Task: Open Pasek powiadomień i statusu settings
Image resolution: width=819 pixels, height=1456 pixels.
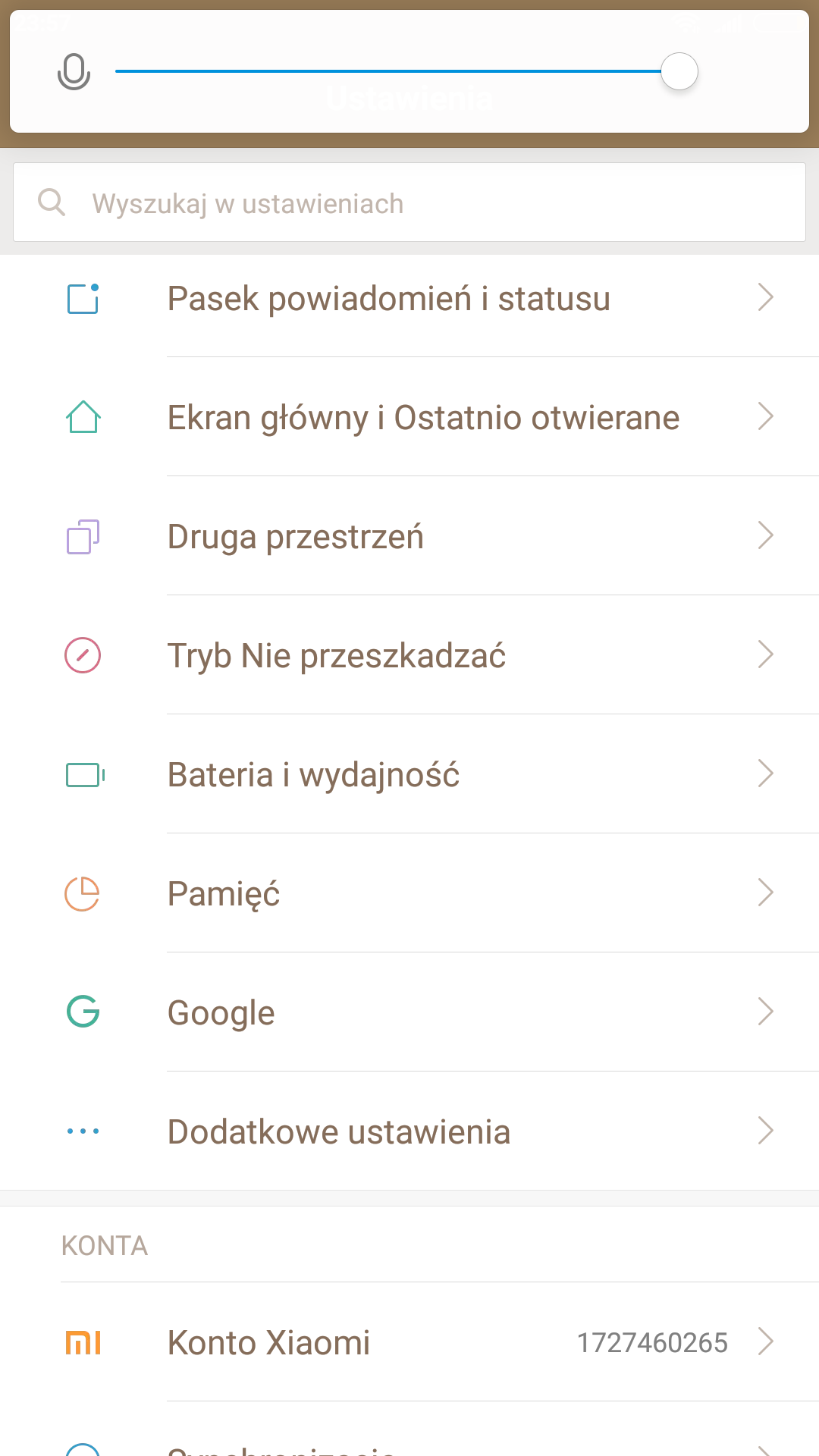Action: 409,298
